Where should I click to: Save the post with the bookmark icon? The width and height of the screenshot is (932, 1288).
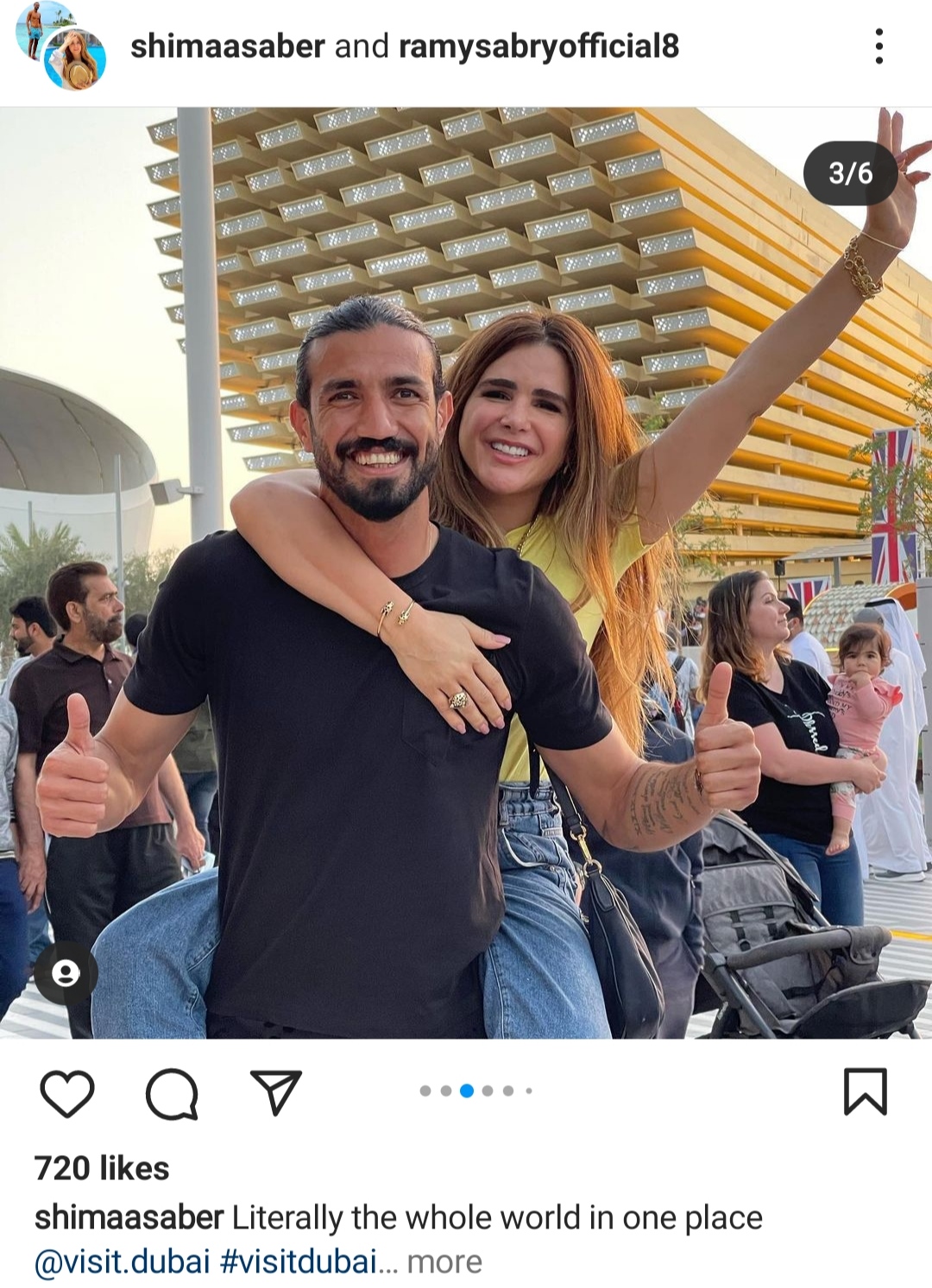coord(865,1091)
